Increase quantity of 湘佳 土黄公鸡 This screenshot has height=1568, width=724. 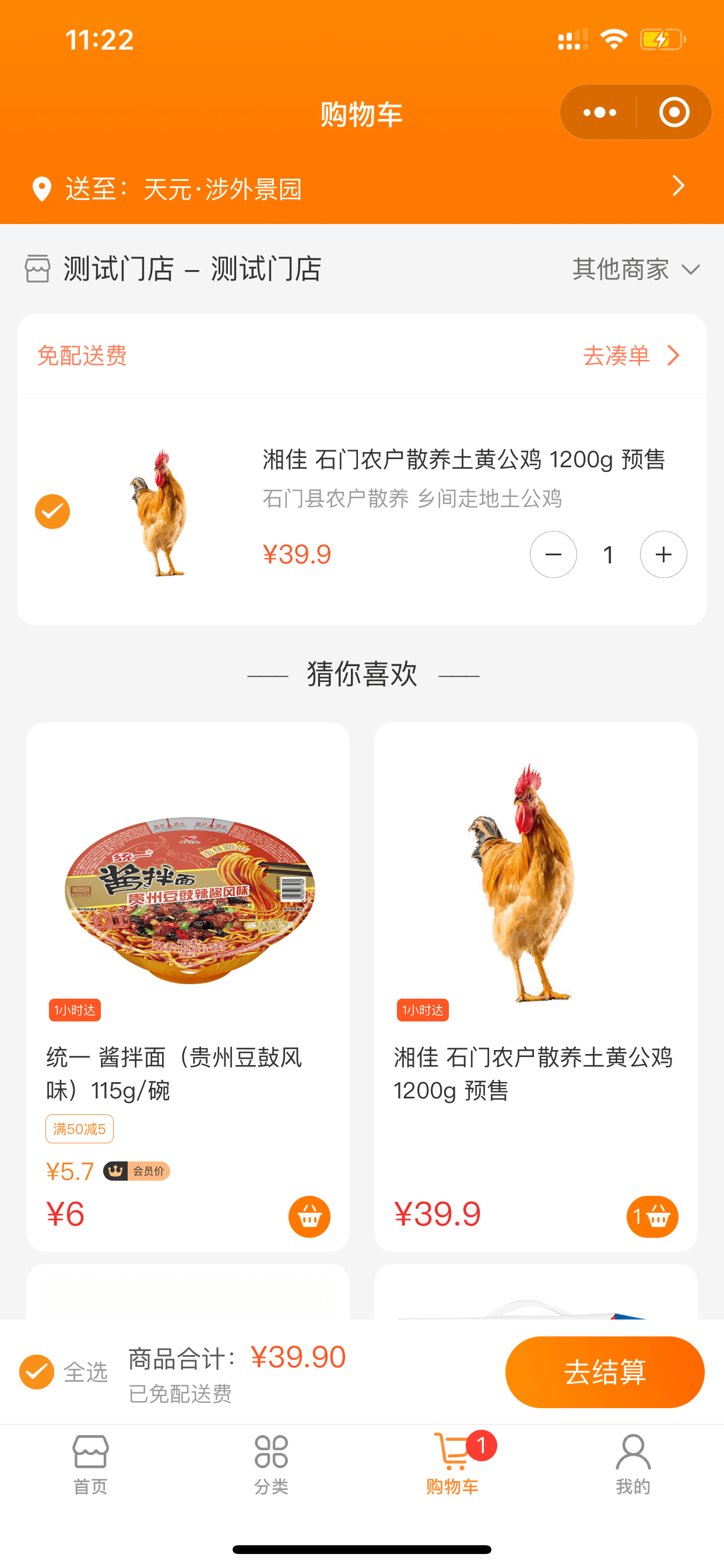click(663, 555)
